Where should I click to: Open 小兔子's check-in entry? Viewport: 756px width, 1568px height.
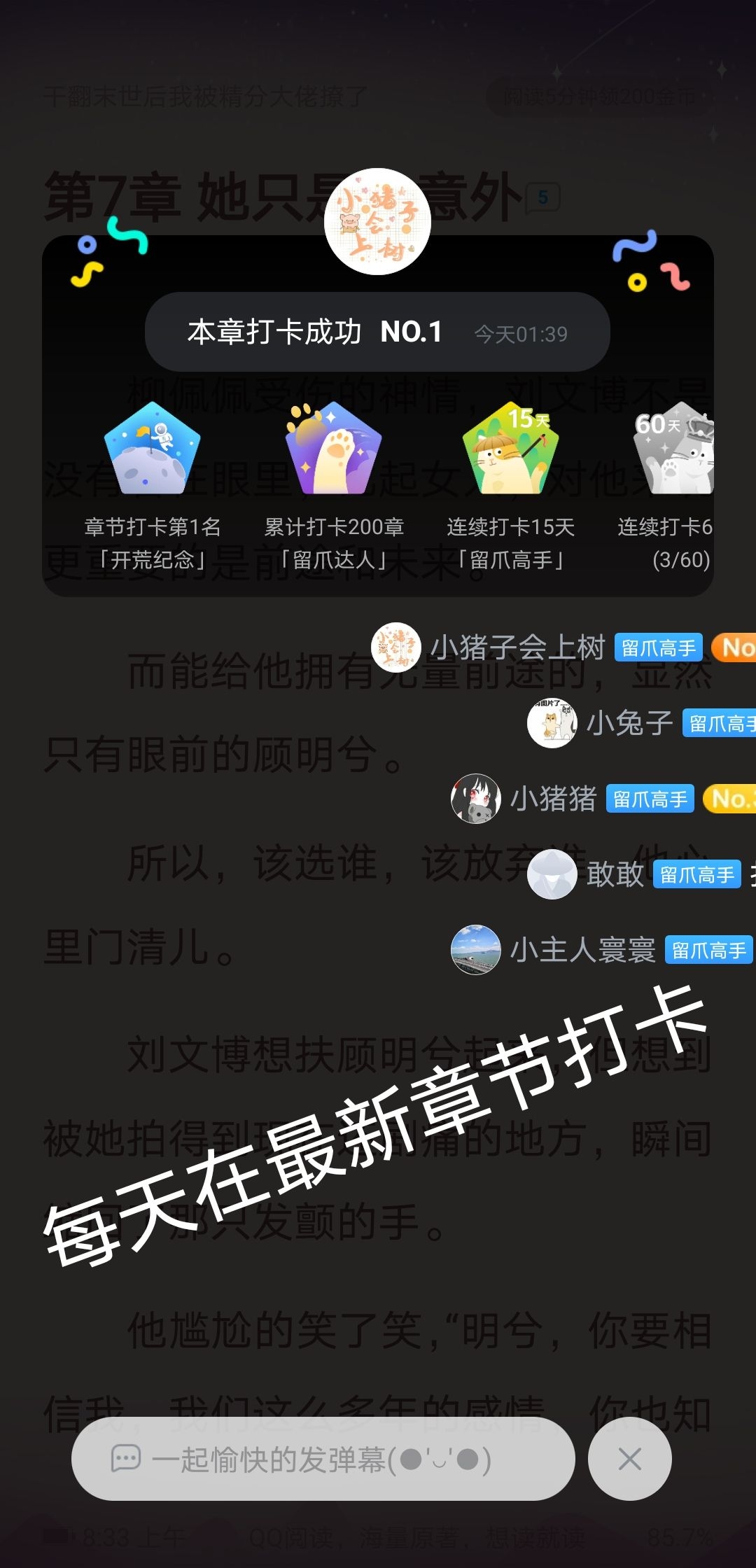(x=641, y=723)
